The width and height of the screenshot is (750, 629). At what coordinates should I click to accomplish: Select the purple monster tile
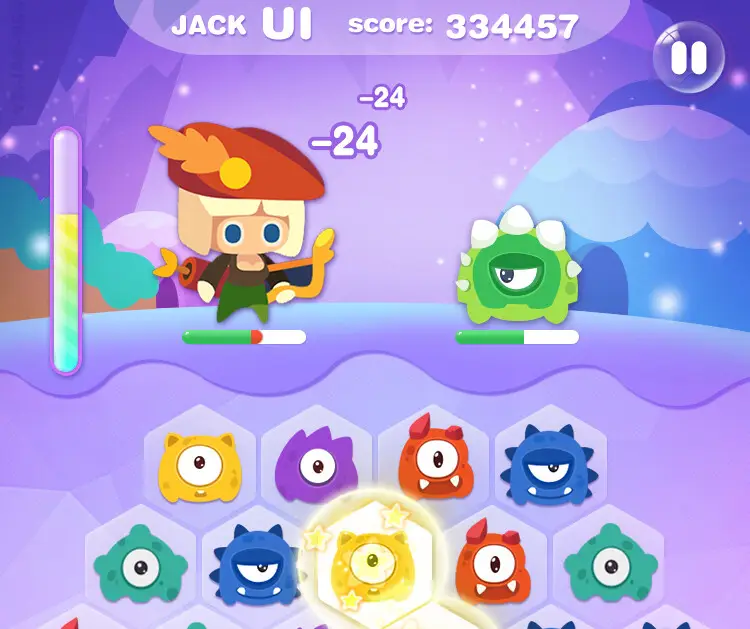(x=316, y=463)
